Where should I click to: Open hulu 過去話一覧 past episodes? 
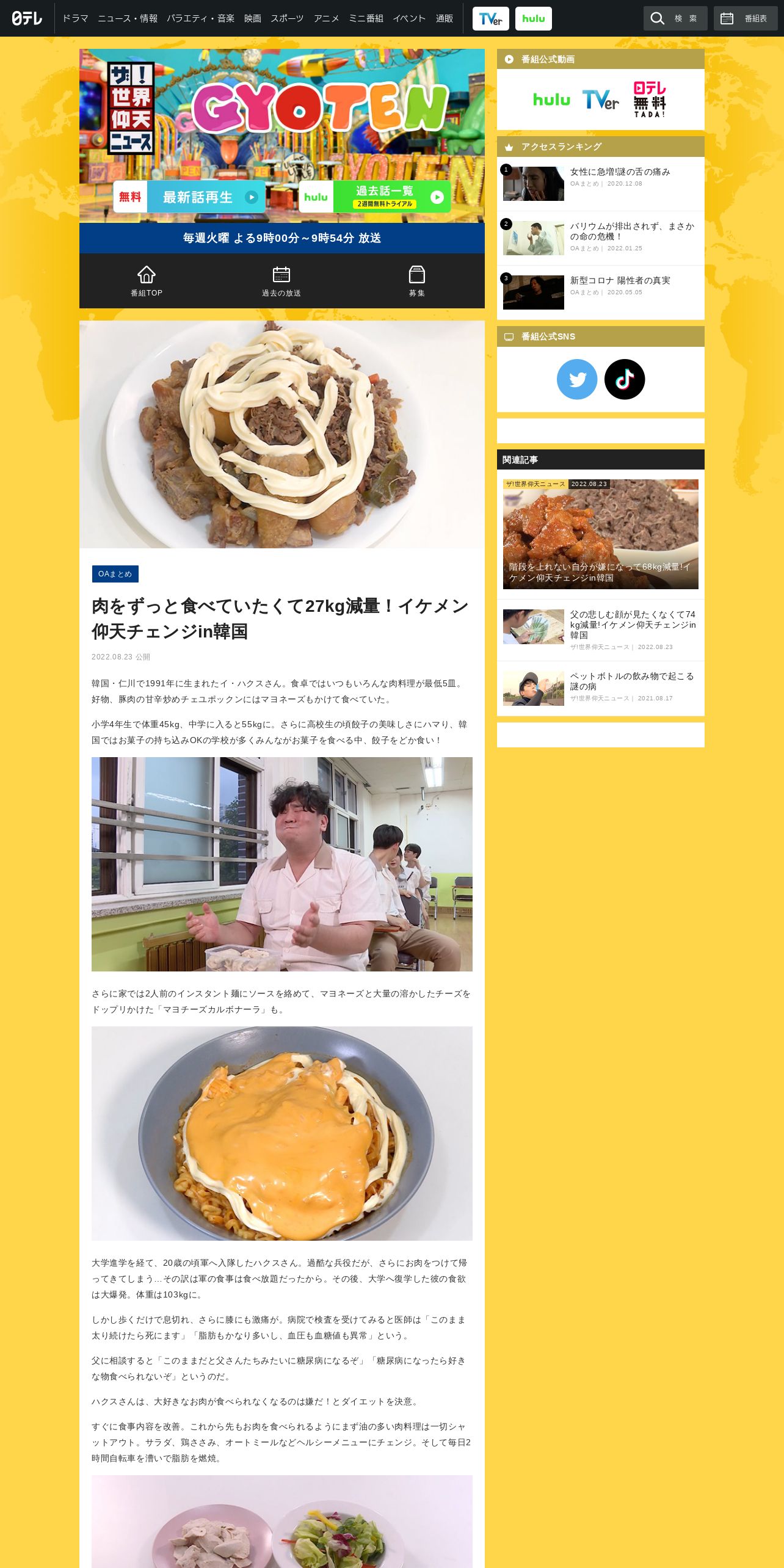click(x=375, y=197)
